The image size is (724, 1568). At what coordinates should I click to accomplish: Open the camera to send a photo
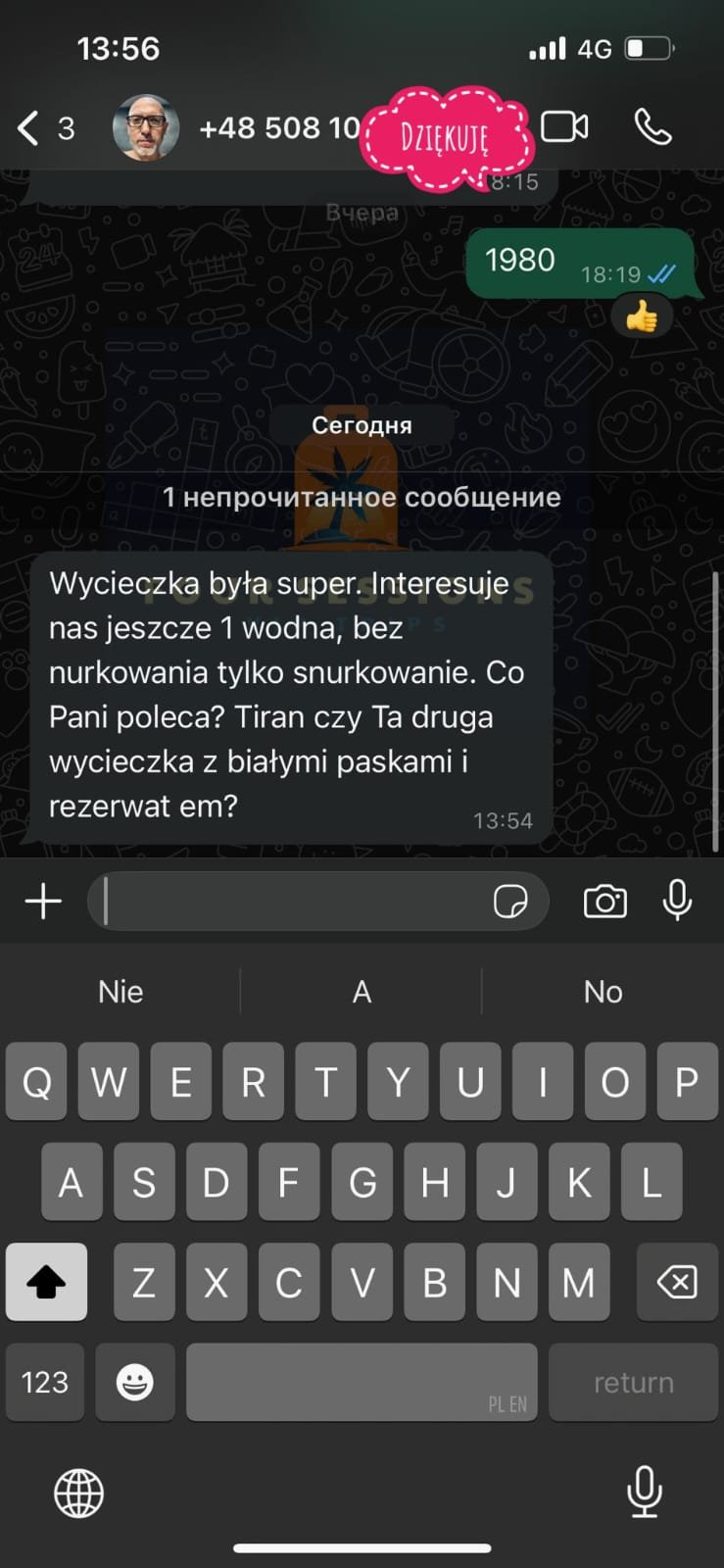(x=604, y=901)
